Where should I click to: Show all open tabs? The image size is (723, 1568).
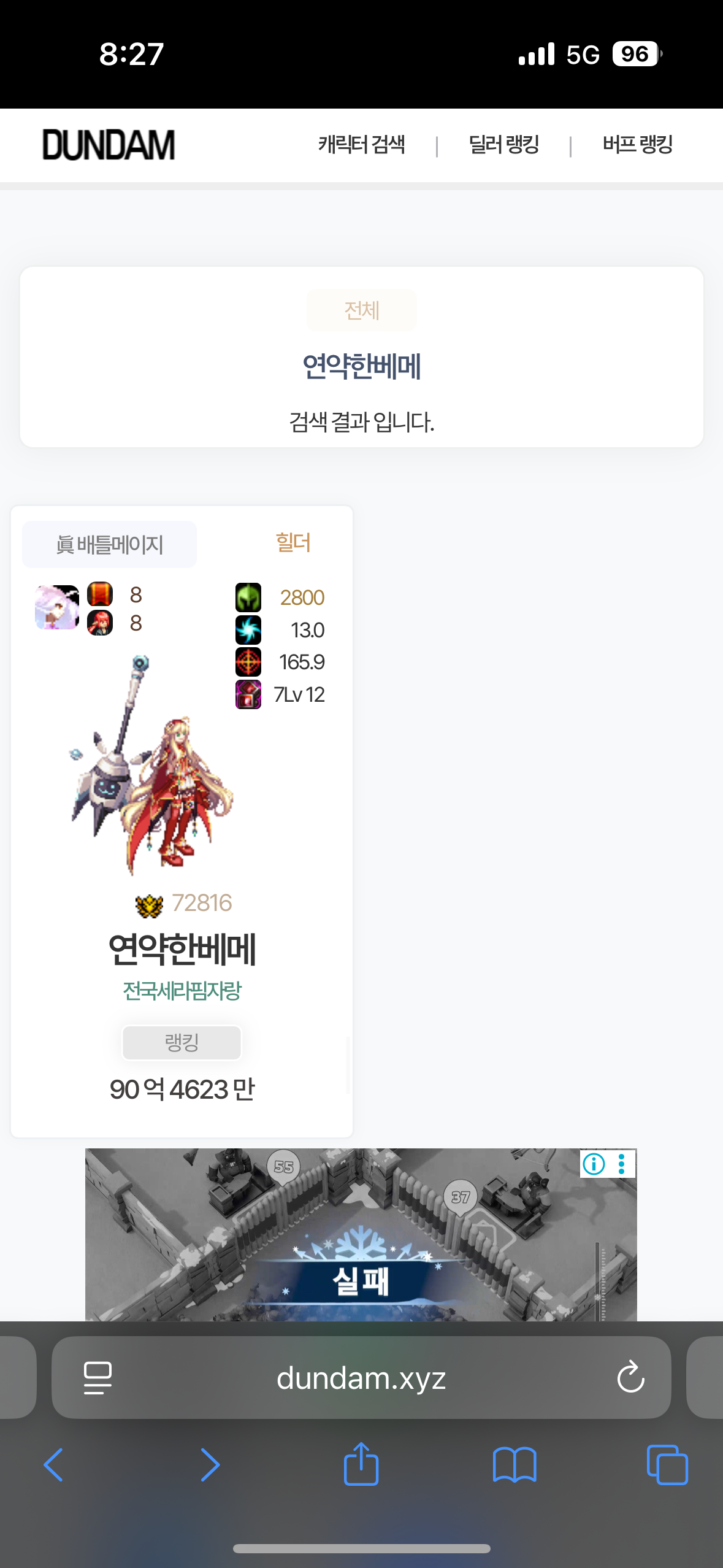pyautogui.click(x=667, y=1465)
